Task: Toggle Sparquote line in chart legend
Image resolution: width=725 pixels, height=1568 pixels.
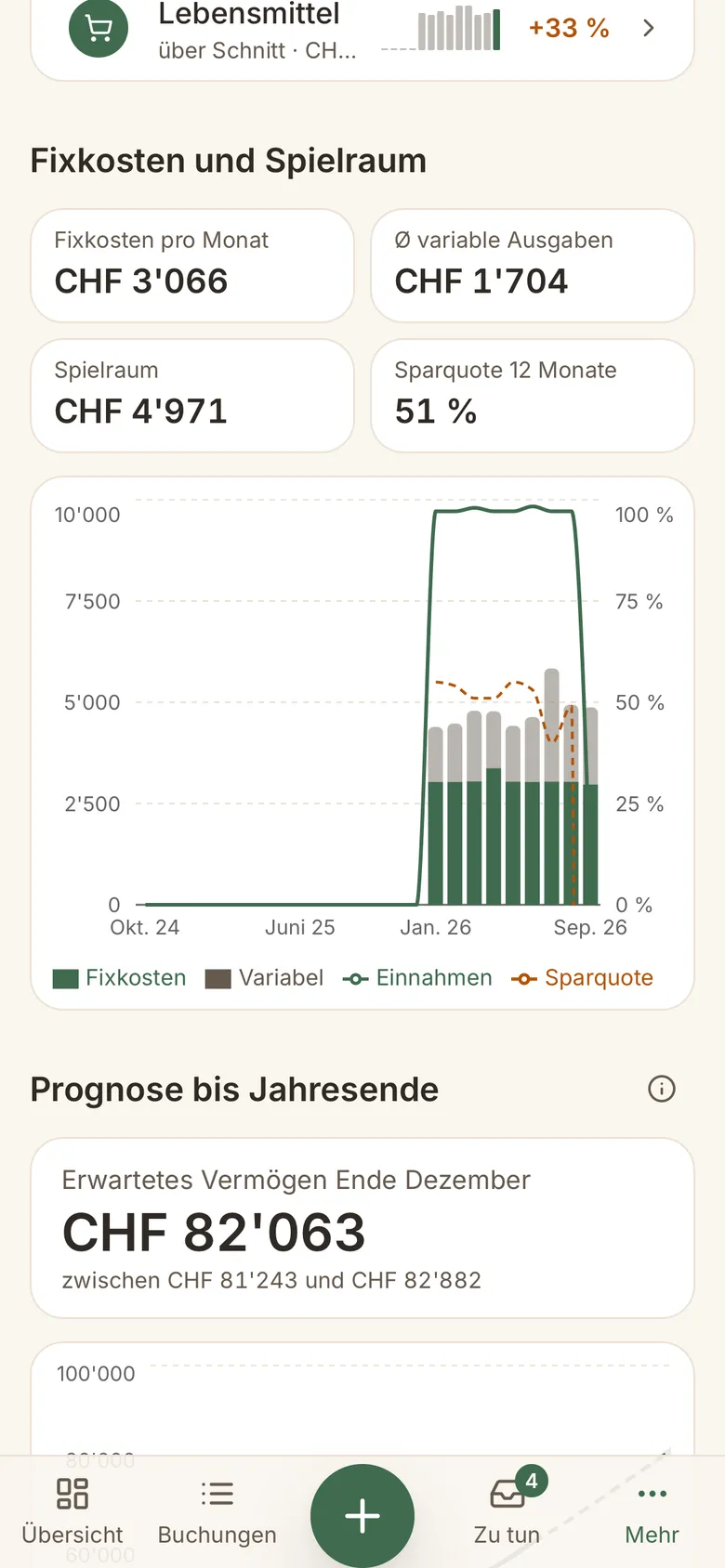Action: pyautogui.click(x=582, y=978)
